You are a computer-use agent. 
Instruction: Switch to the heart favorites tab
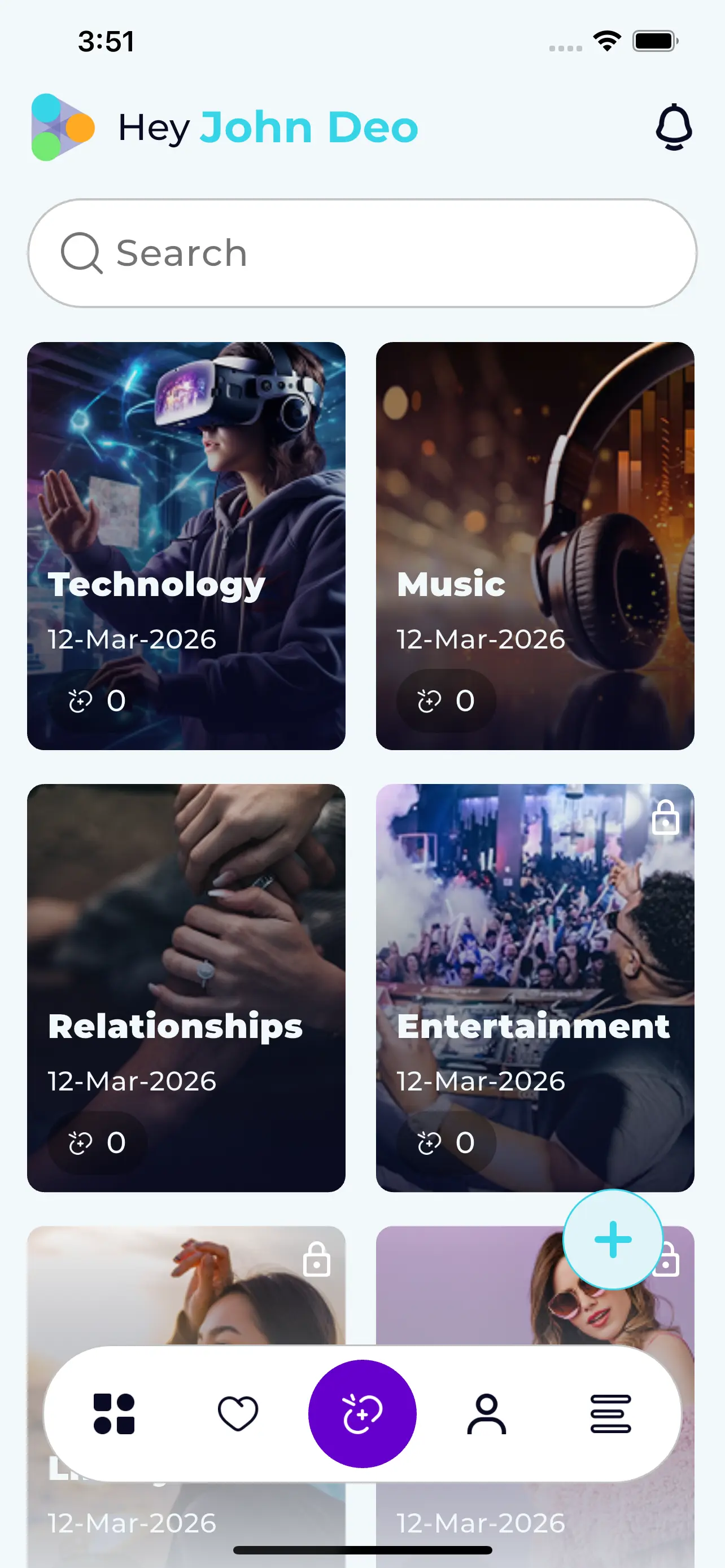(238, 1413)
